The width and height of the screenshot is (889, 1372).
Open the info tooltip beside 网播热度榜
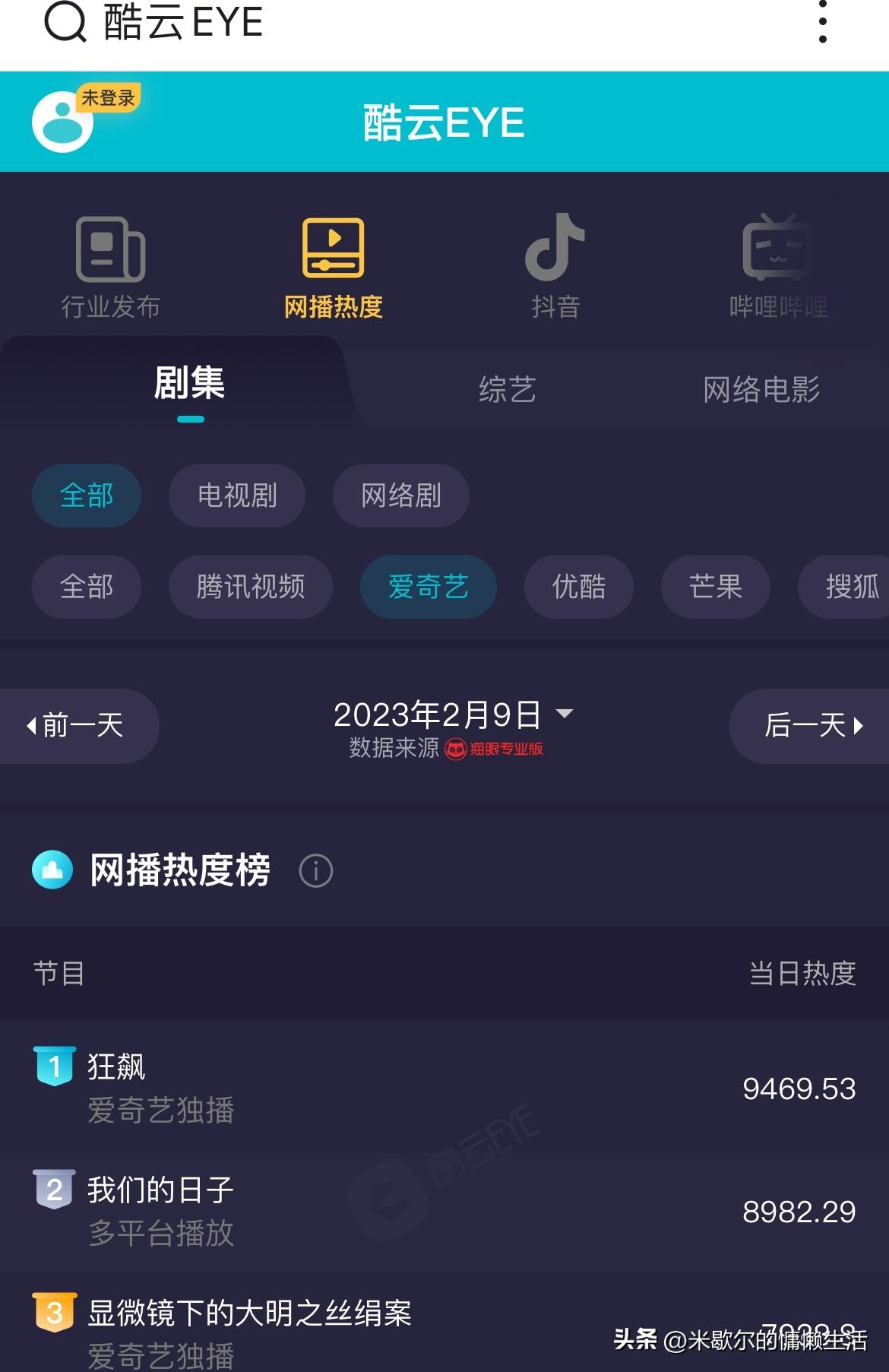[314, 872]
